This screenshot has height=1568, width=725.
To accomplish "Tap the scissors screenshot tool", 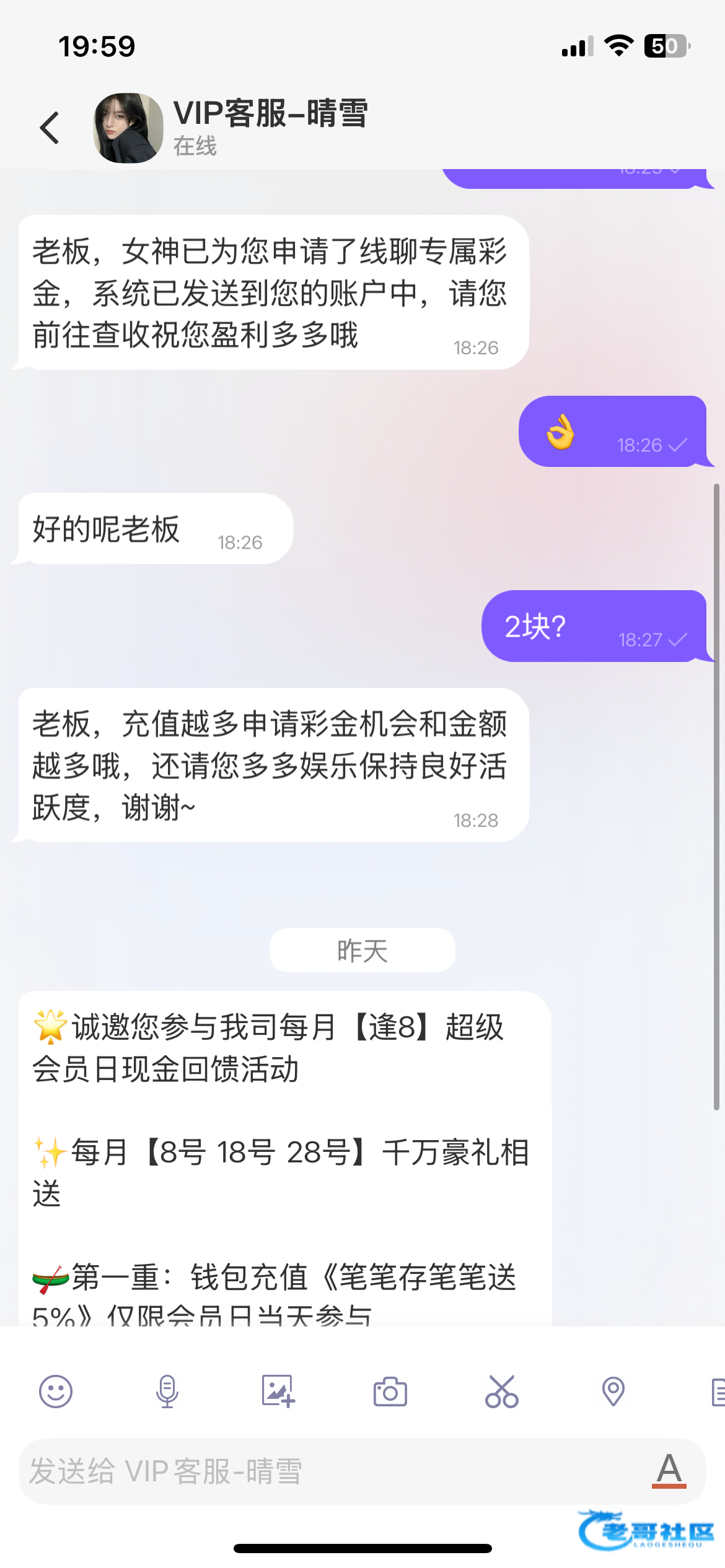I will click(501, 1392).
